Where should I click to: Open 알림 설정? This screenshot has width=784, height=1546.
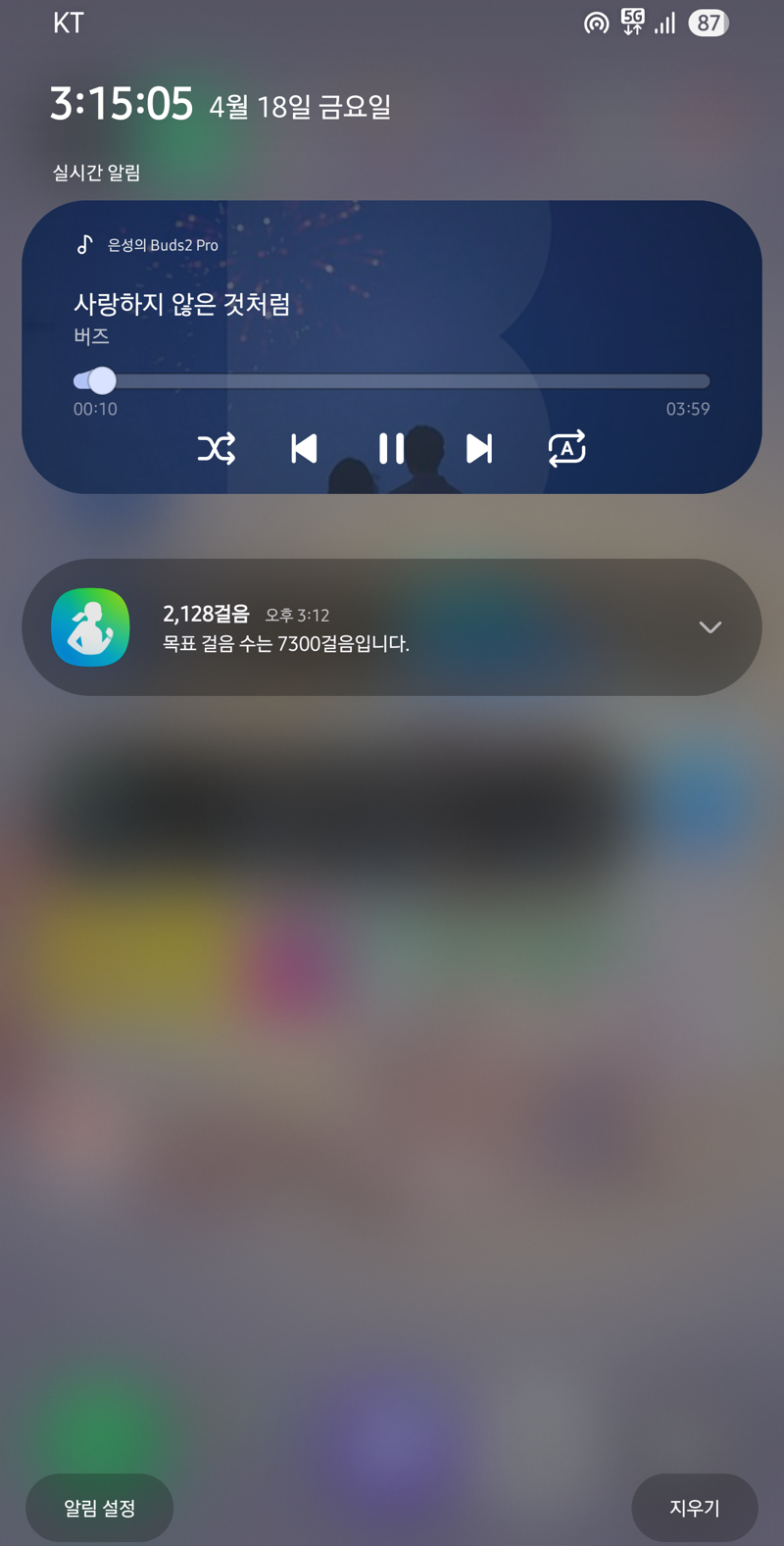99,1508
